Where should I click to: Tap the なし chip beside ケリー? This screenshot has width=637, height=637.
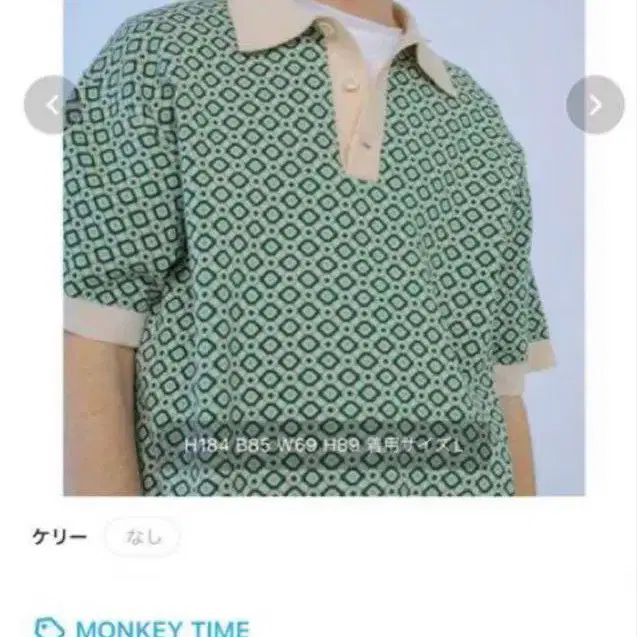142,537
